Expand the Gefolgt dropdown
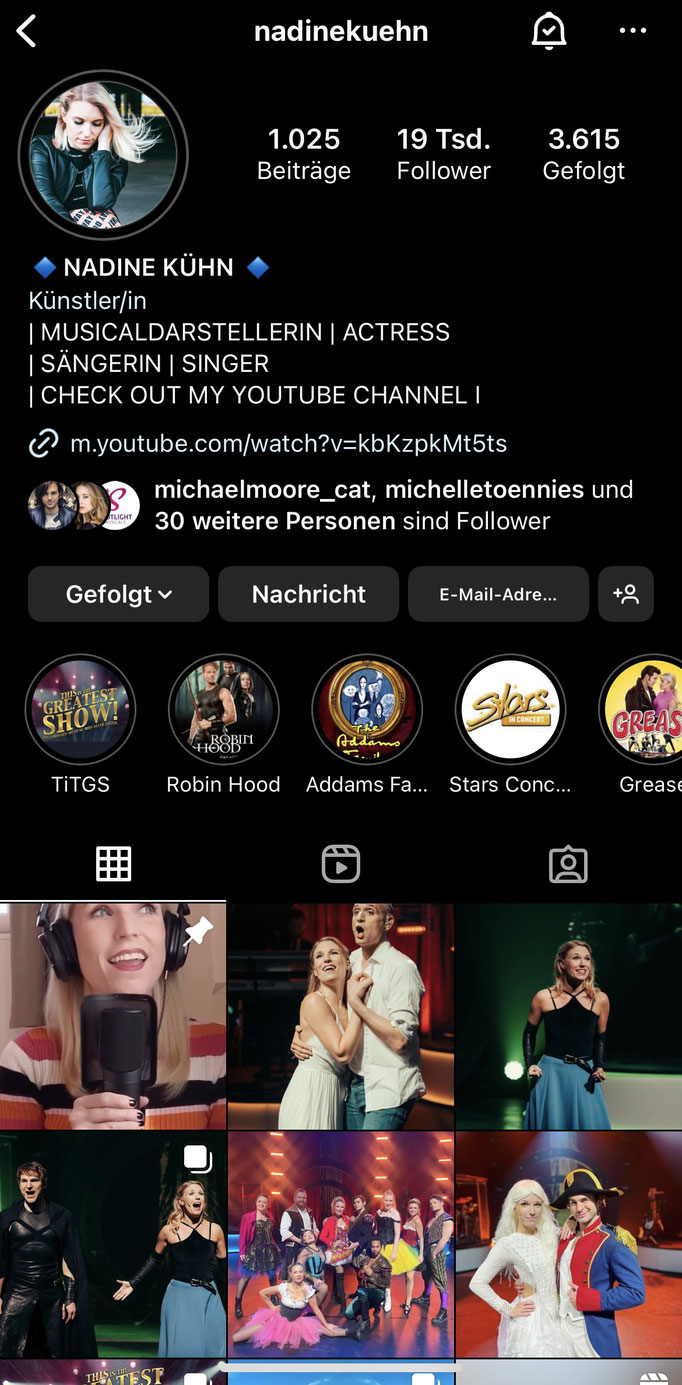 click(x=118, y=594)
